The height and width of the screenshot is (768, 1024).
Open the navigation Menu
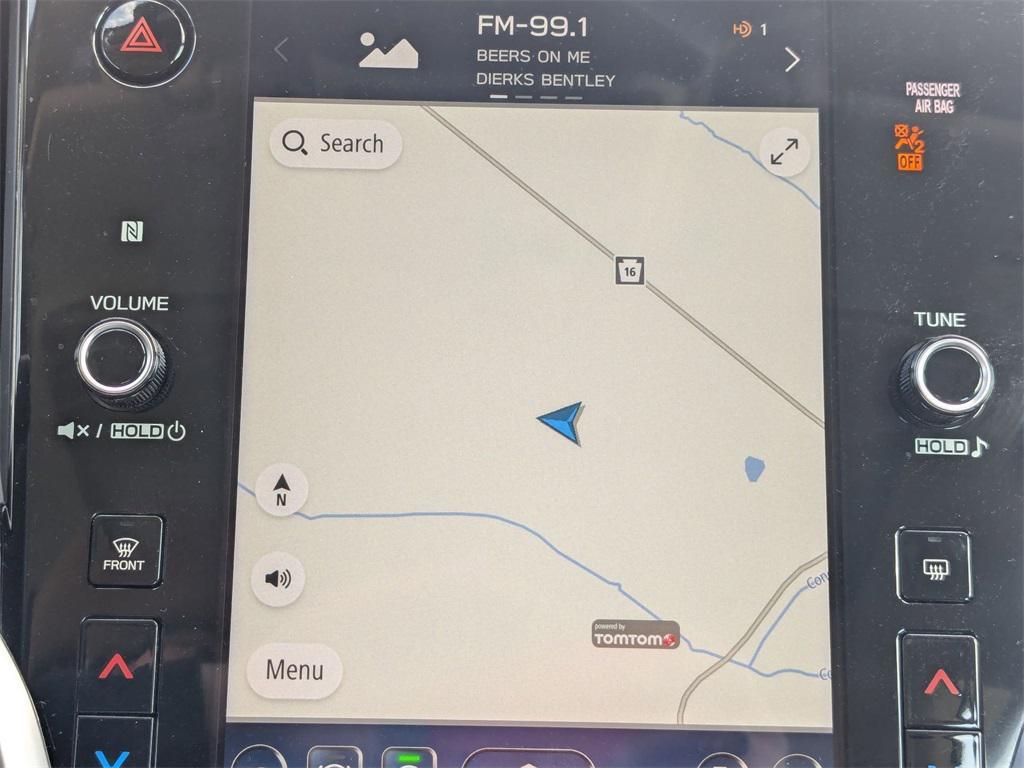(294, 670)
